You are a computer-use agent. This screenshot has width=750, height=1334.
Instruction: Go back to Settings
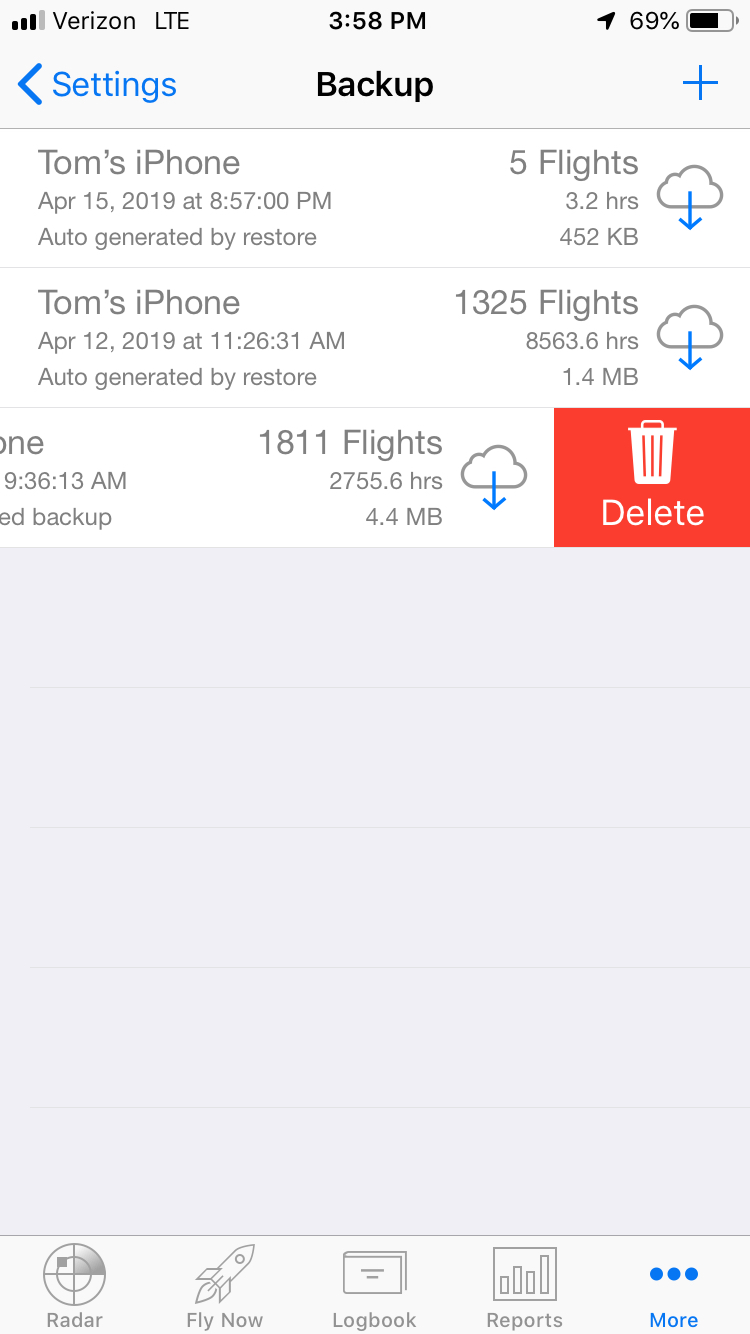pyautogui.click(x=97, y=85)
